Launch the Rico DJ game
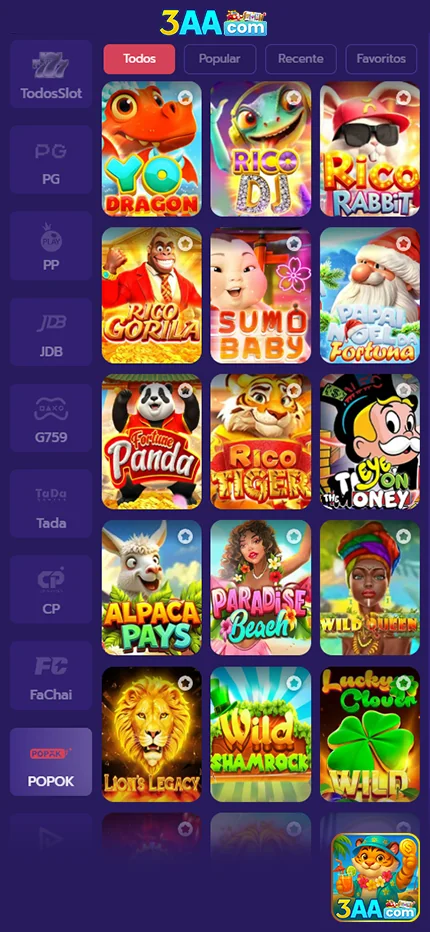Screen dimensions: 430x932 [260, 149]
